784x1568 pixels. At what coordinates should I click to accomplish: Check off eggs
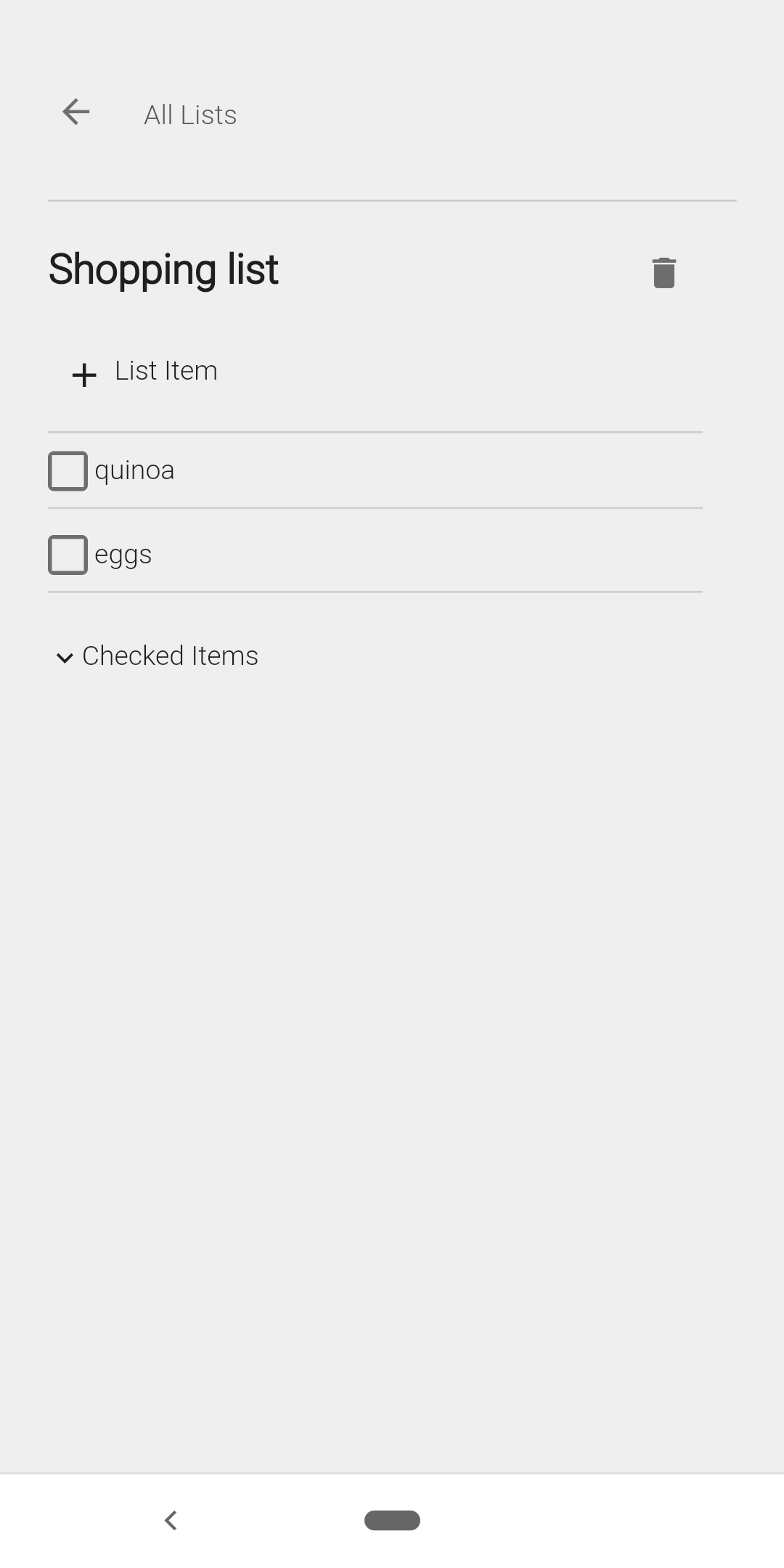[68, 555]
